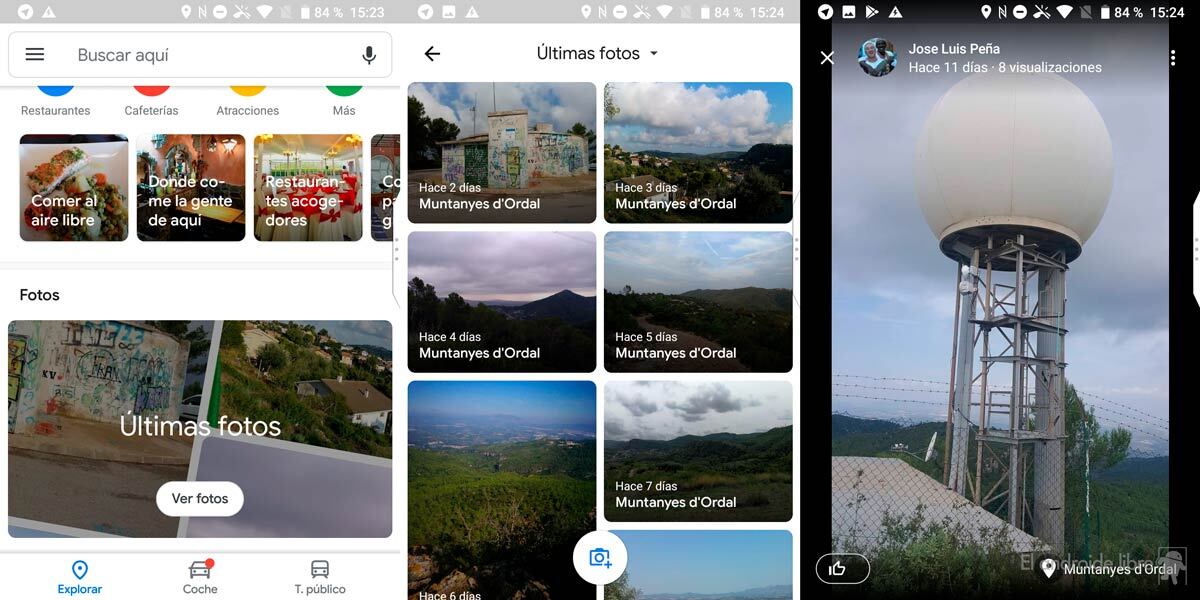Image resolution: width=1200 pixels, height=600 pixels.
Task: Open the Comer al aire libre card
Action: click(74, 188)
